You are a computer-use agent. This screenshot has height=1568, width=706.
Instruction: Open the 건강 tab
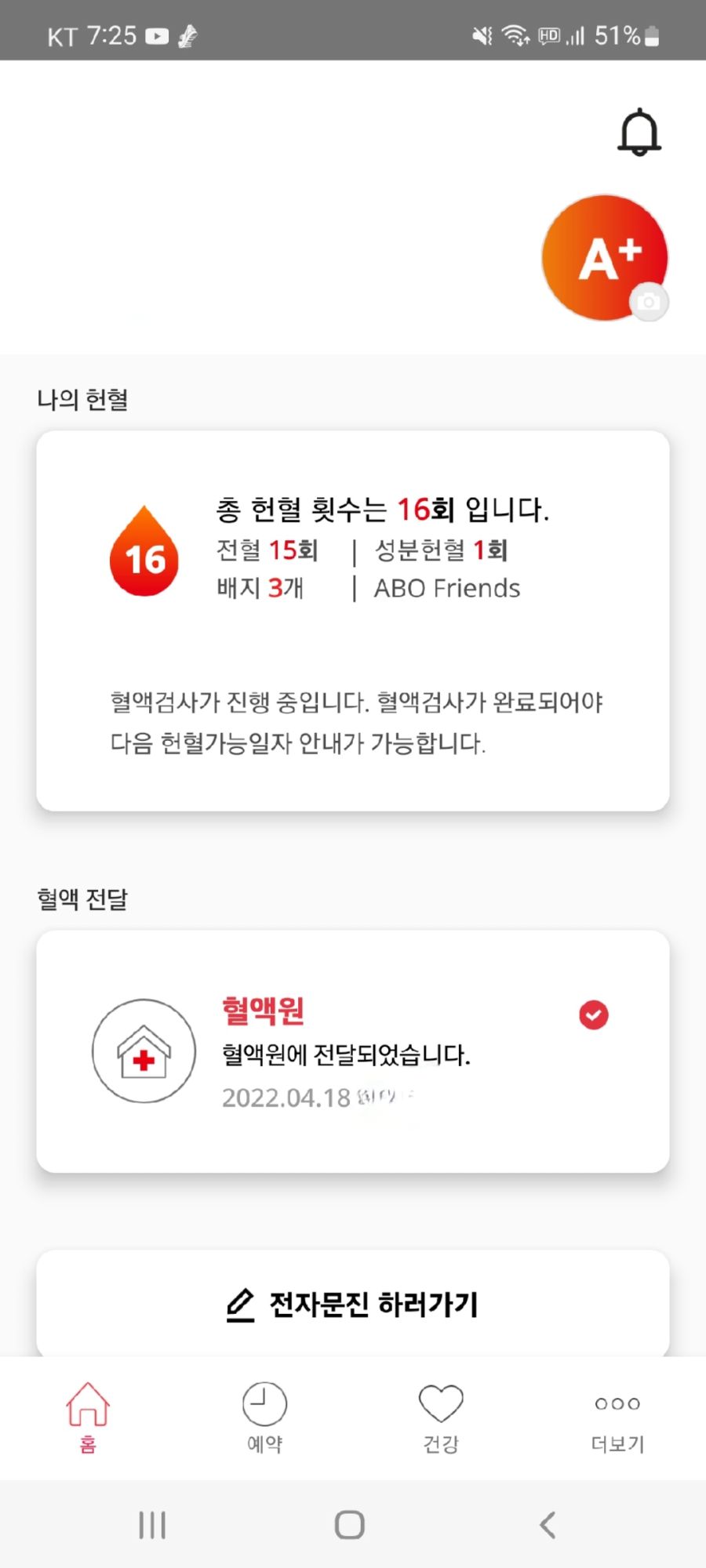[x=441, y=1417]
